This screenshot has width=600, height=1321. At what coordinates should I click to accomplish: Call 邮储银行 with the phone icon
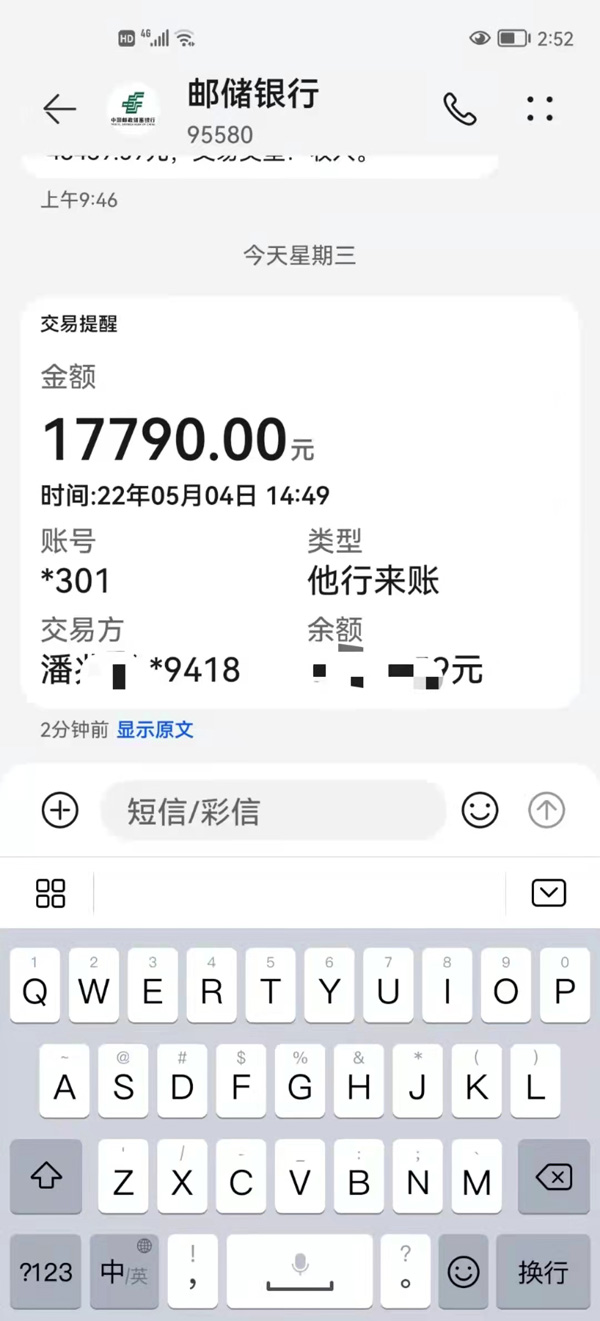click(x=460, y=109)
